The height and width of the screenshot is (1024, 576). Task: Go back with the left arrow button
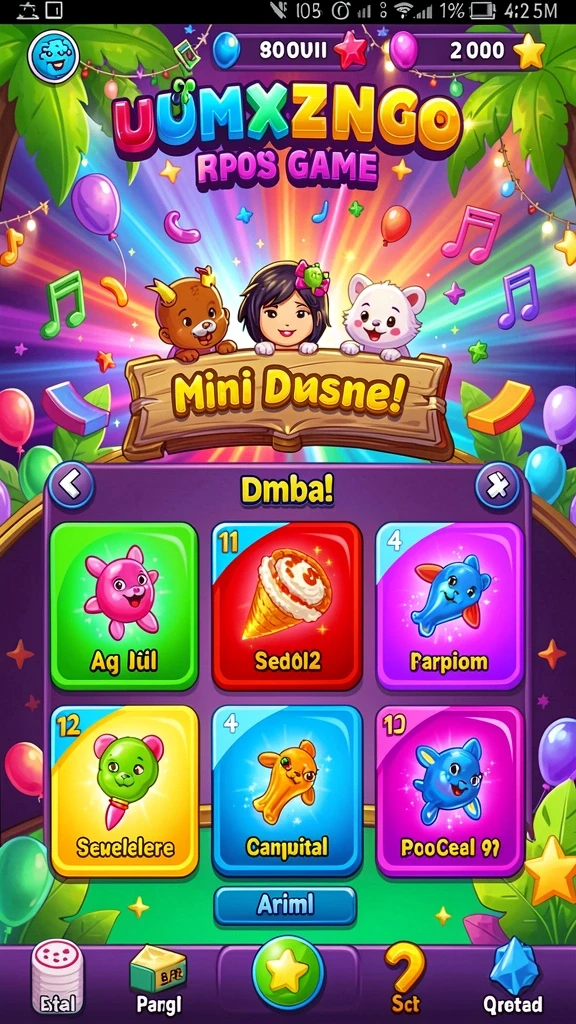pos(71,485)
